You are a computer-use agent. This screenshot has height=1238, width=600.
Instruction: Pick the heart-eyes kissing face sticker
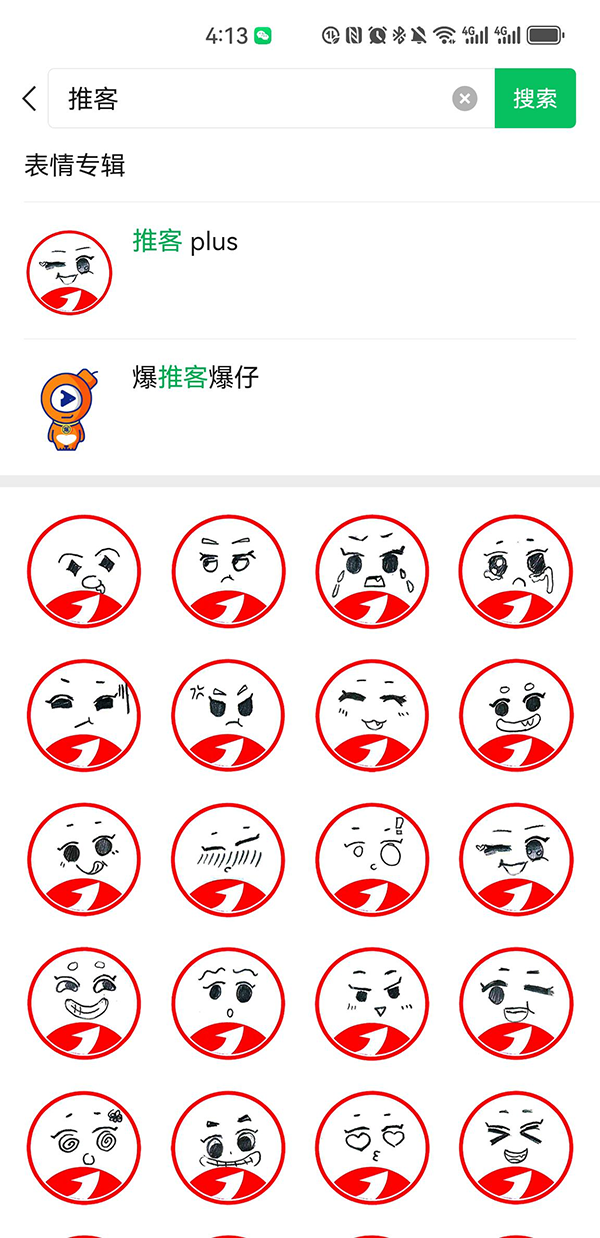pyautogui.click(x=373, y=1147)
